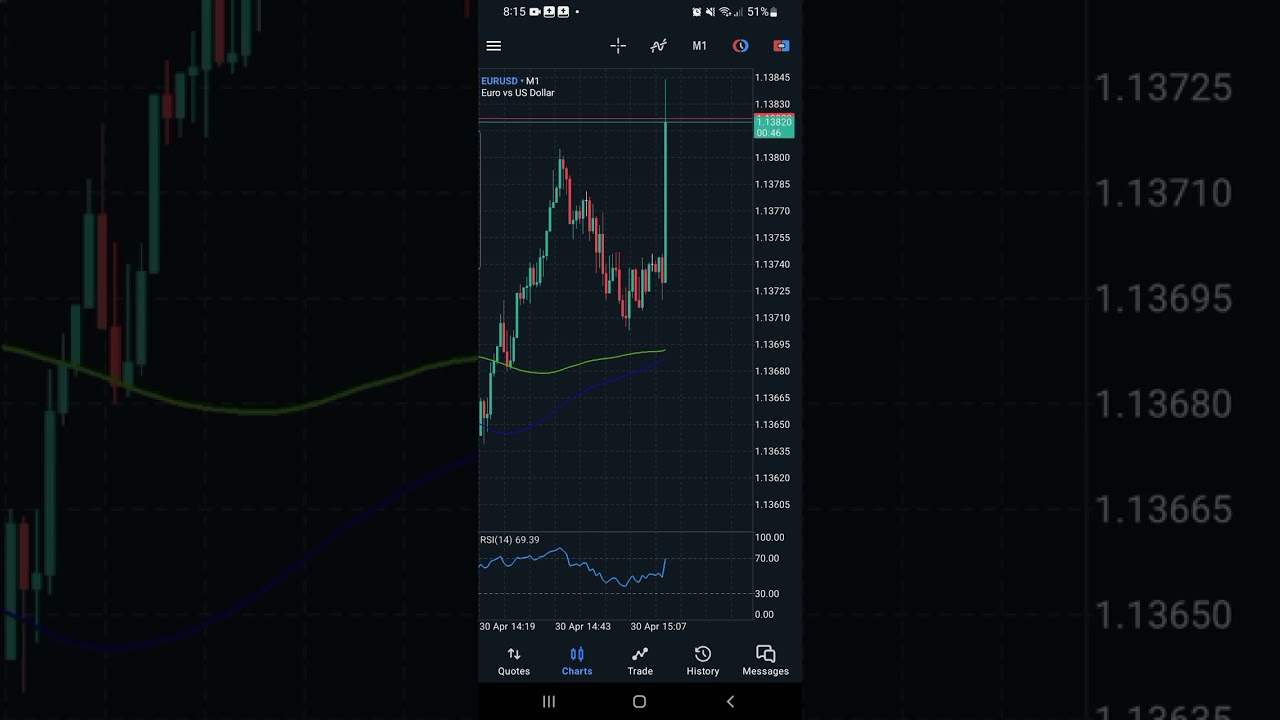Switch to the Quotes tab
Screen dimensions: 1280x720
coord(514,661)
